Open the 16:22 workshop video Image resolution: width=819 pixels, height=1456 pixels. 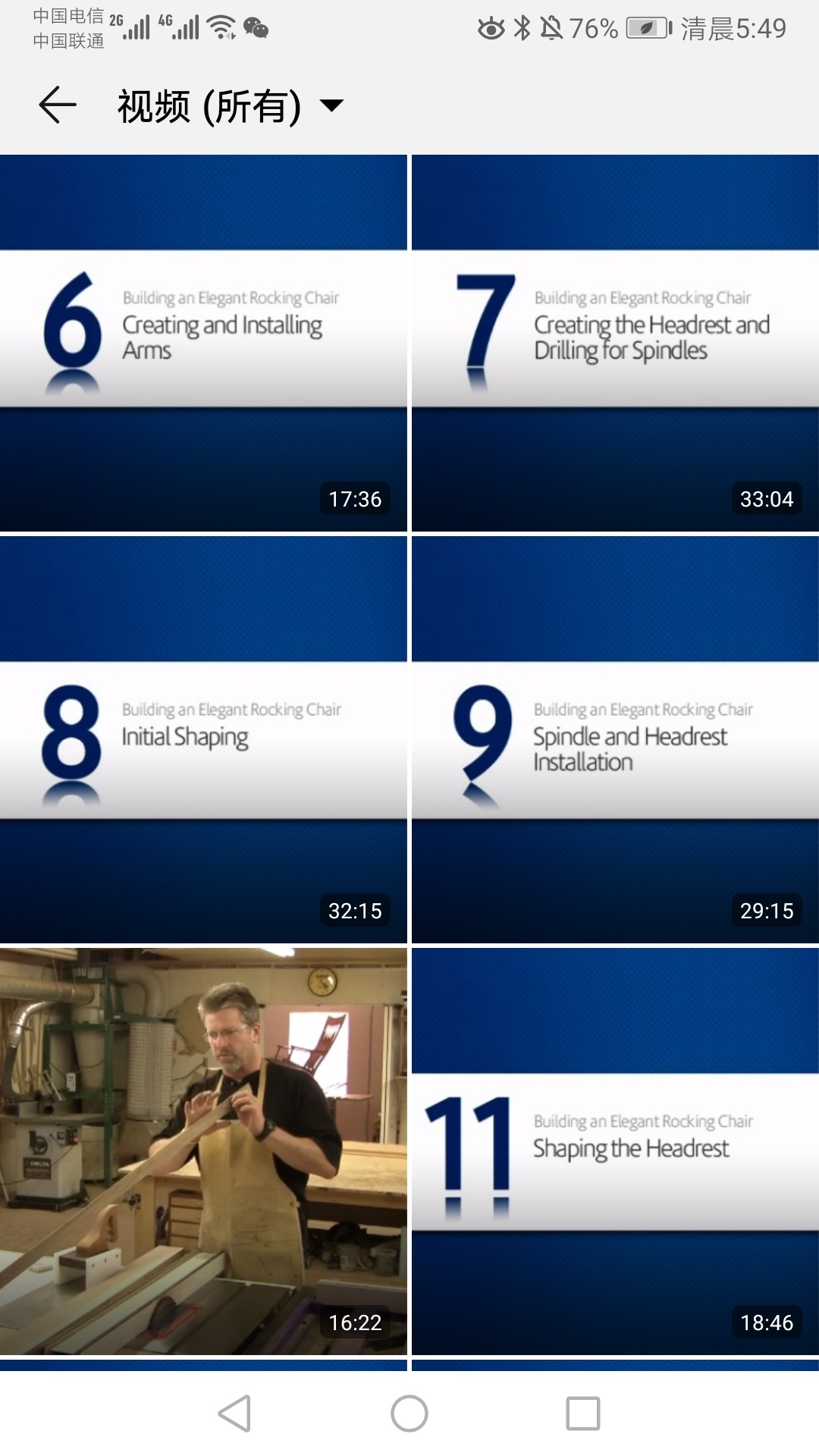(x=203, y=1151)
